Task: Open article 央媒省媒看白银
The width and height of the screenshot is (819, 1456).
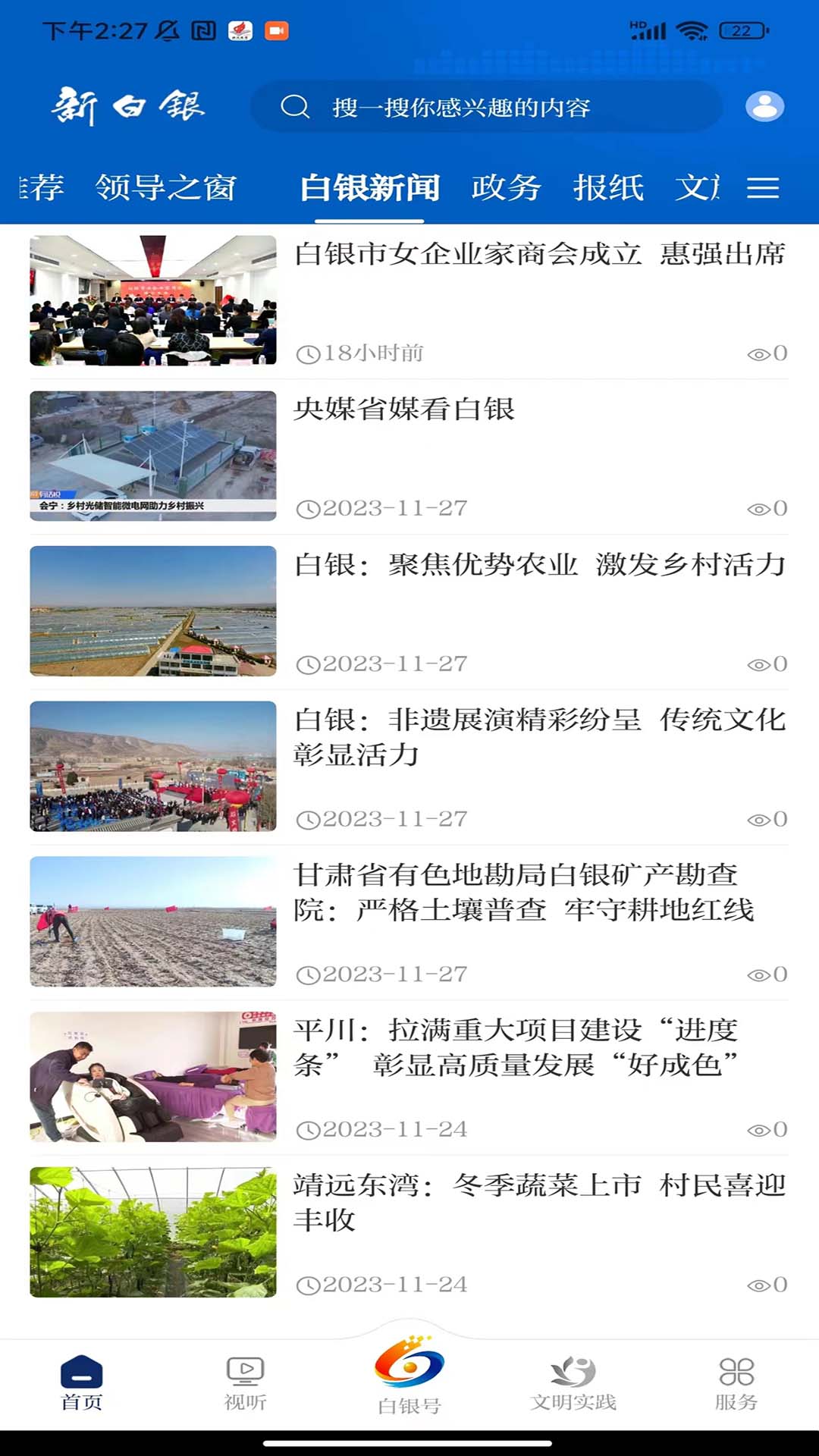Action: pyautogui.click(x=405, y=409)
